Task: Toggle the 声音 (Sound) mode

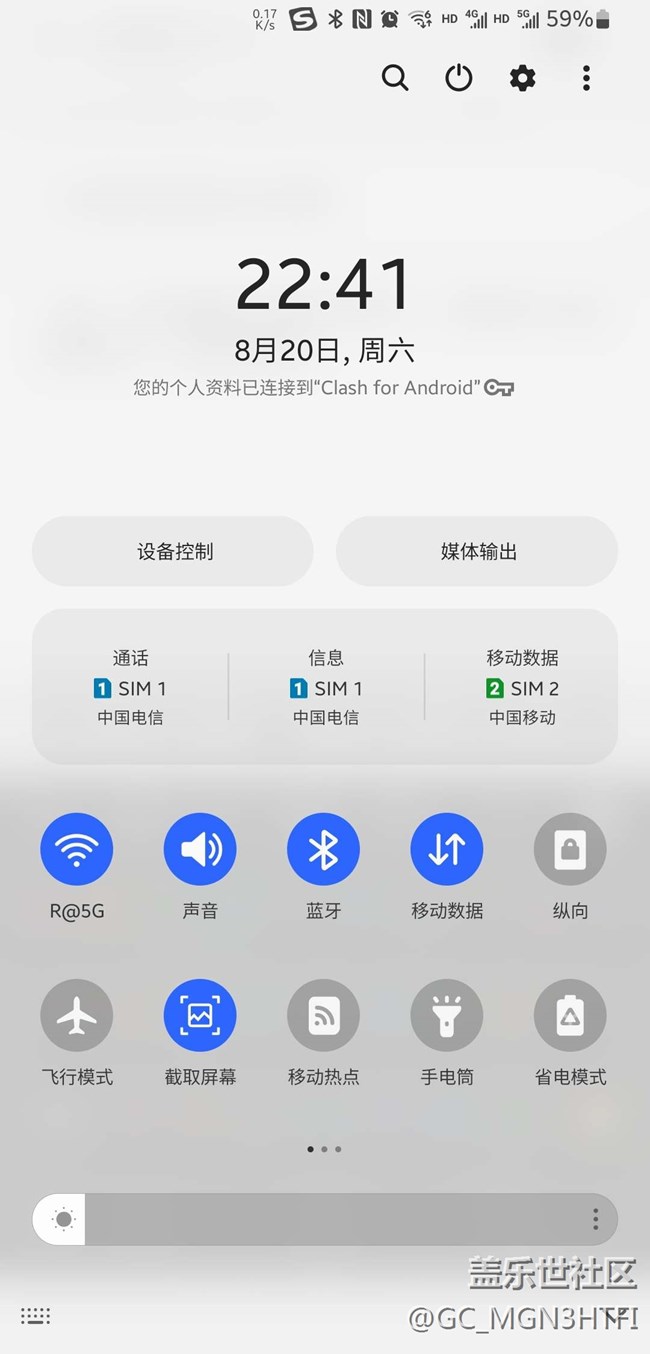Action: tap(200, 849)
